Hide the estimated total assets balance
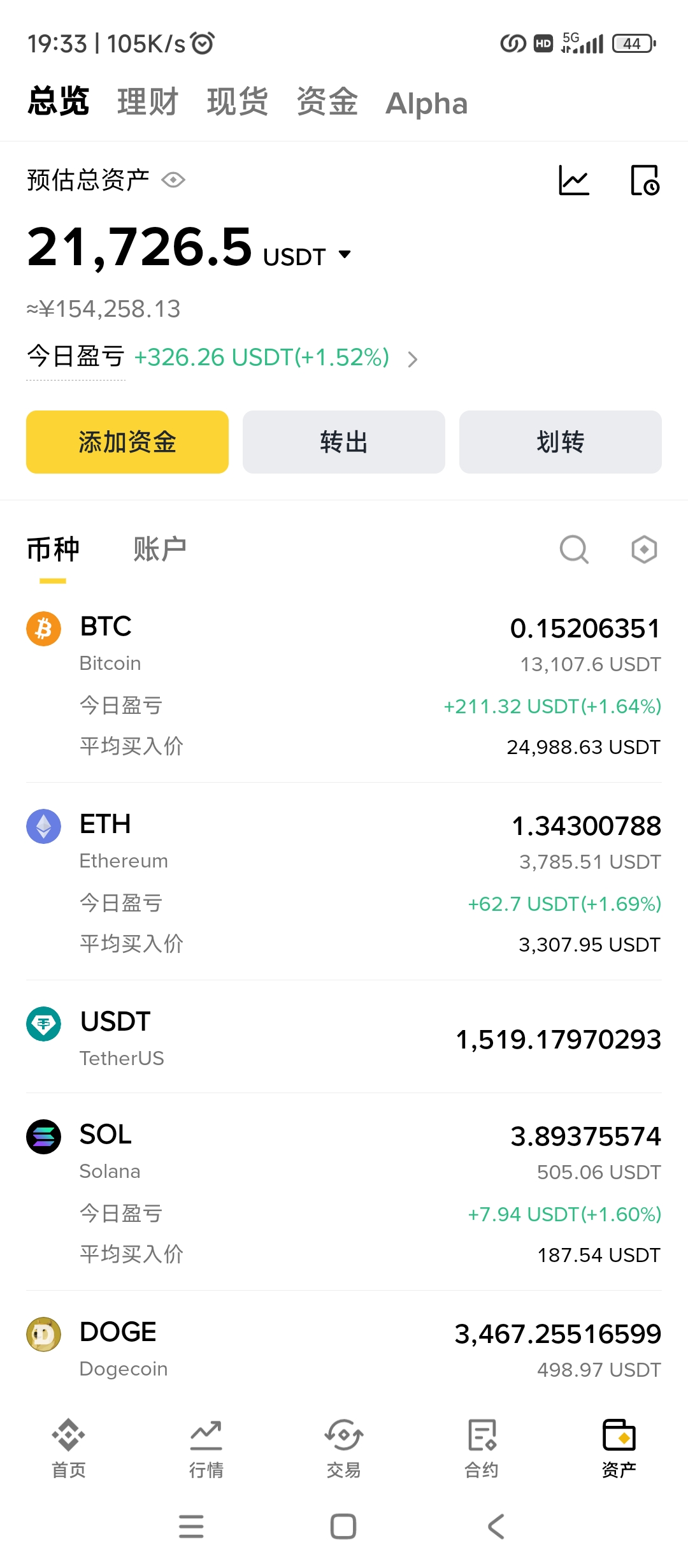The image size is (688, 1568). [173, 180]
